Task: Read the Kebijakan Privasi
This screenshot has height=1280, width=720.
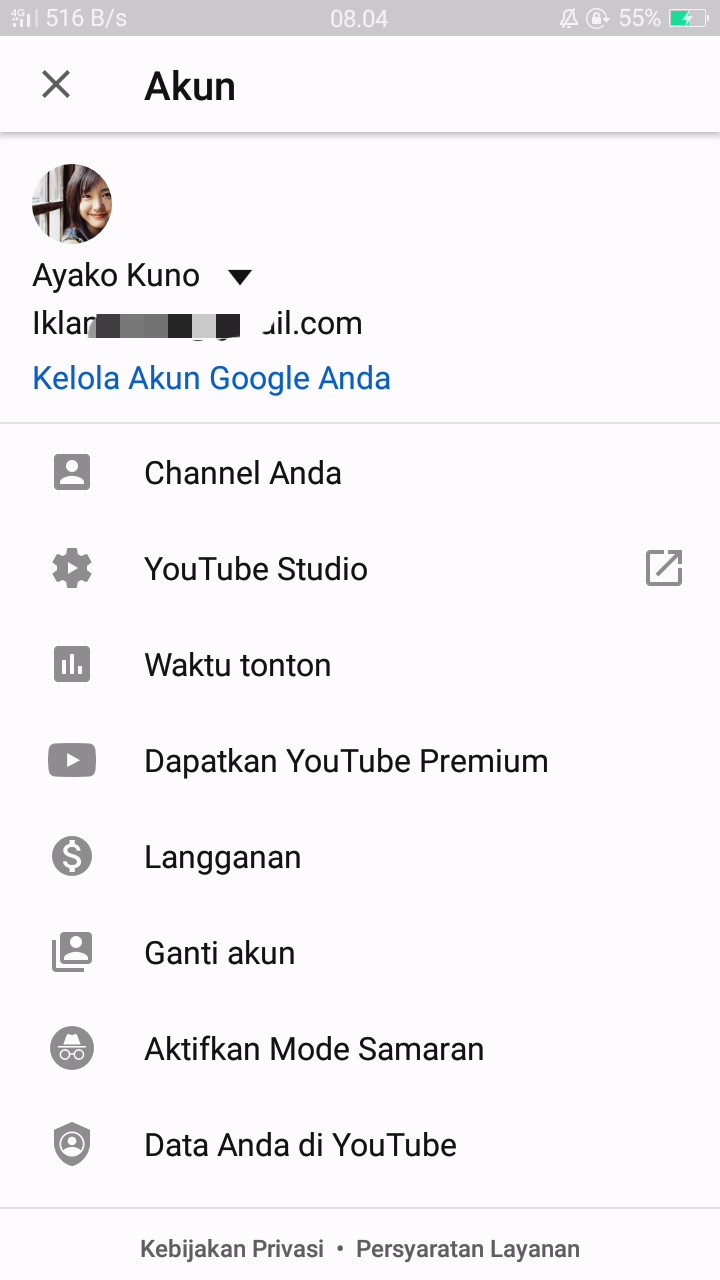Action: [x=232, y=1249]
